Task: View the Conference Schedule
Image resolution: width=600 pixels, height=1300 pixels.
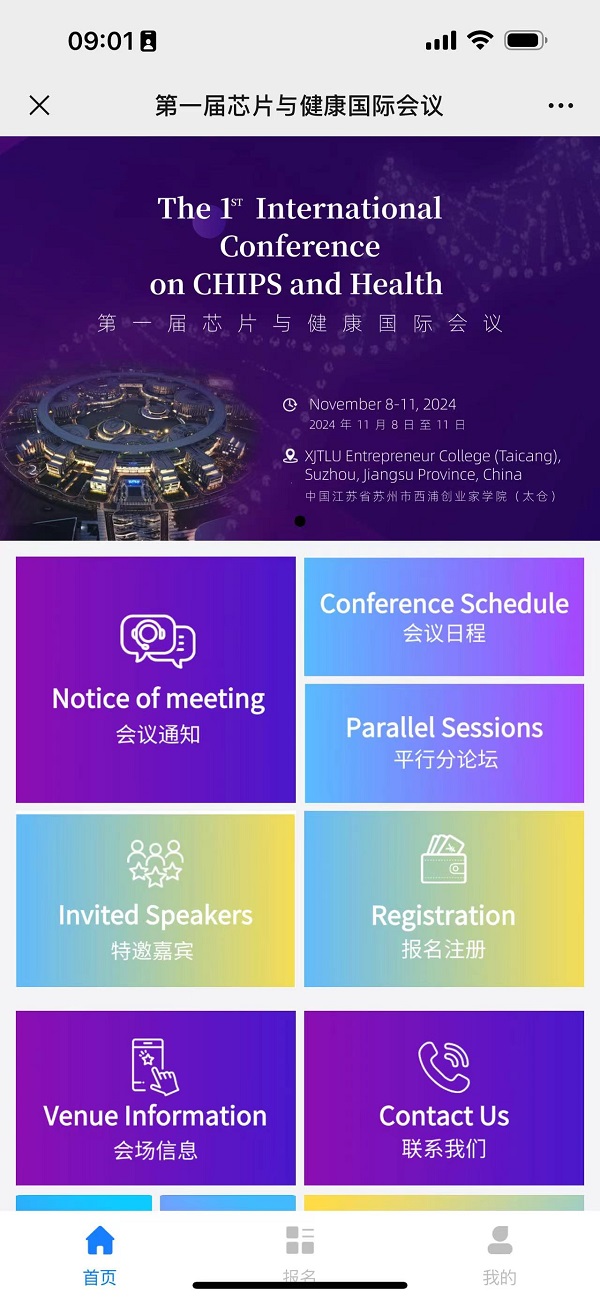Action: point(444,617)
